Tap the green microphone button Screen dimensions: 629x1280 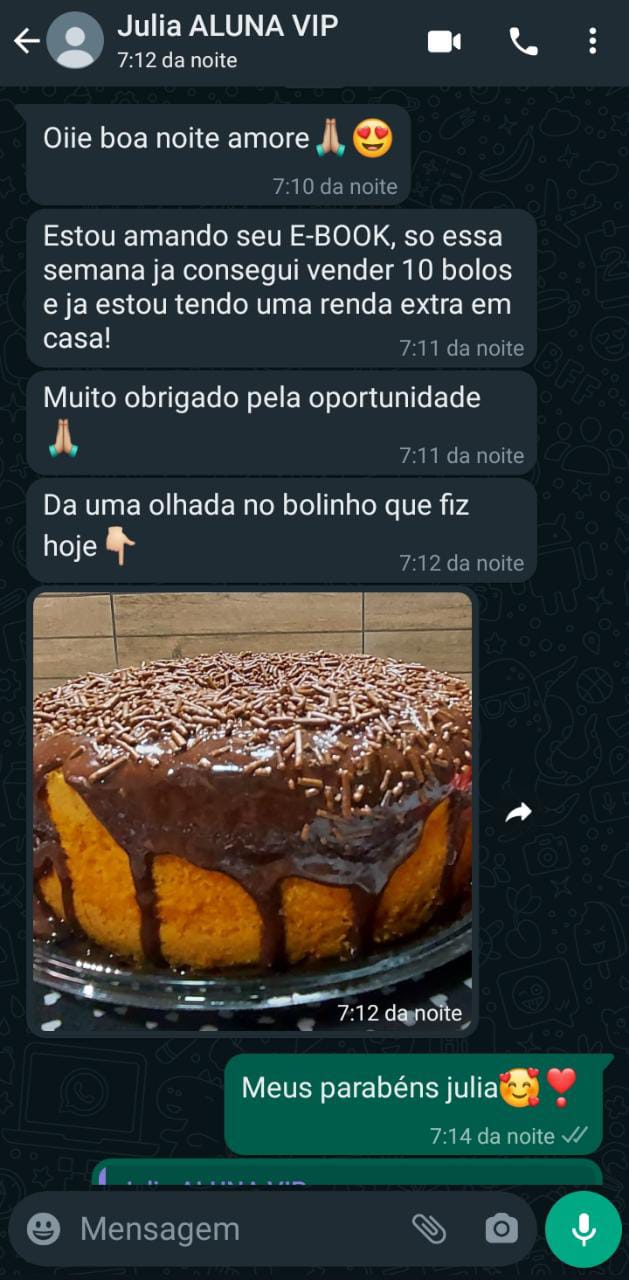(x=583, y=1229)
